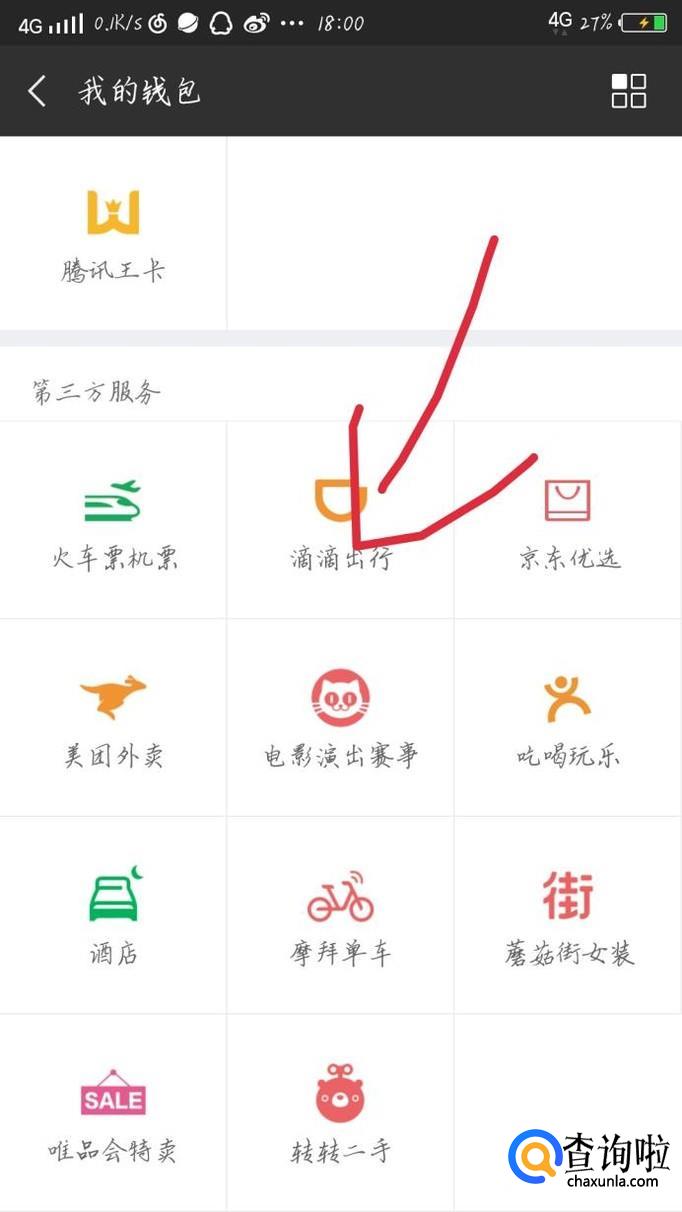
Task: Go back from 我的钱包
Action: pyautogui.click(x=37, y=92)
